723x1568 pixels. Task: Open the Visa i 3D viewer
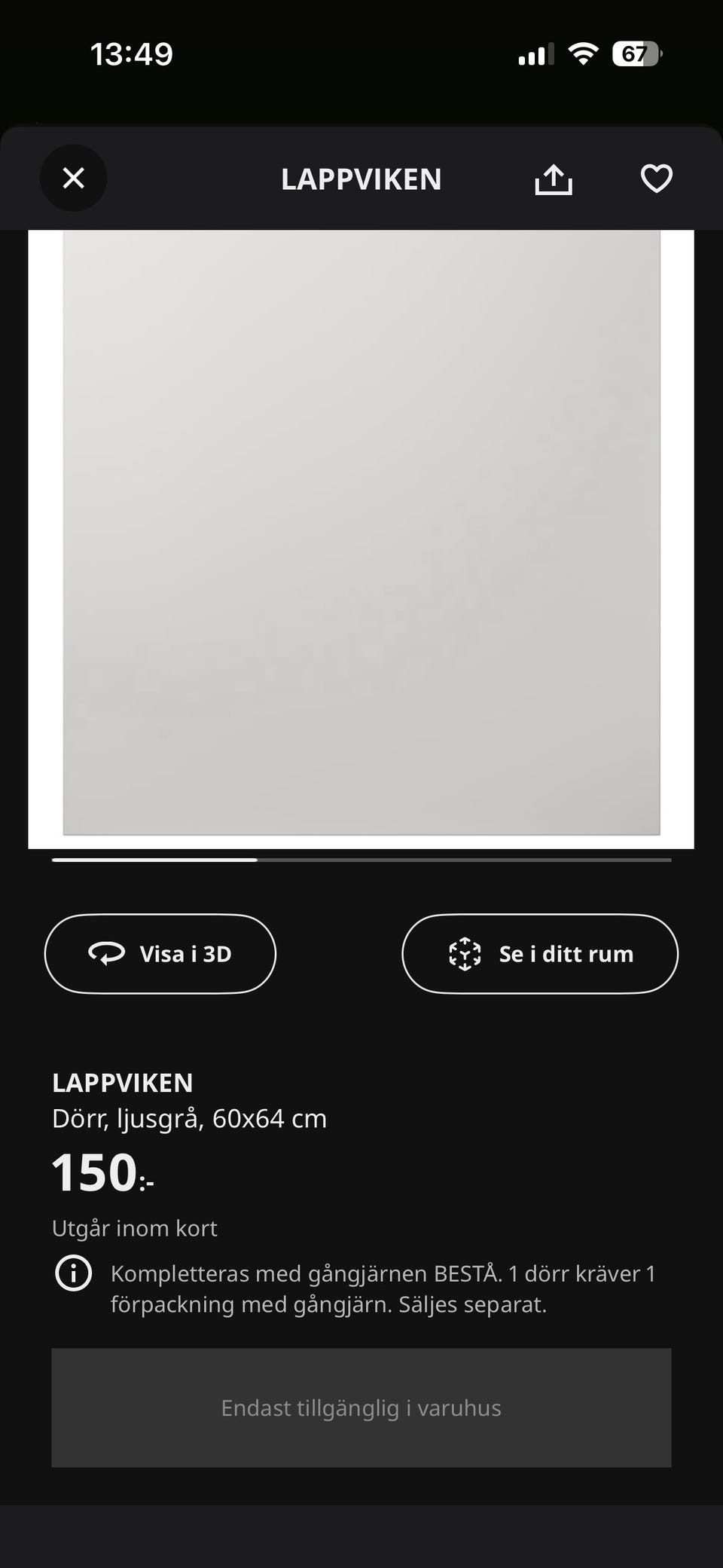pos(160,953)
